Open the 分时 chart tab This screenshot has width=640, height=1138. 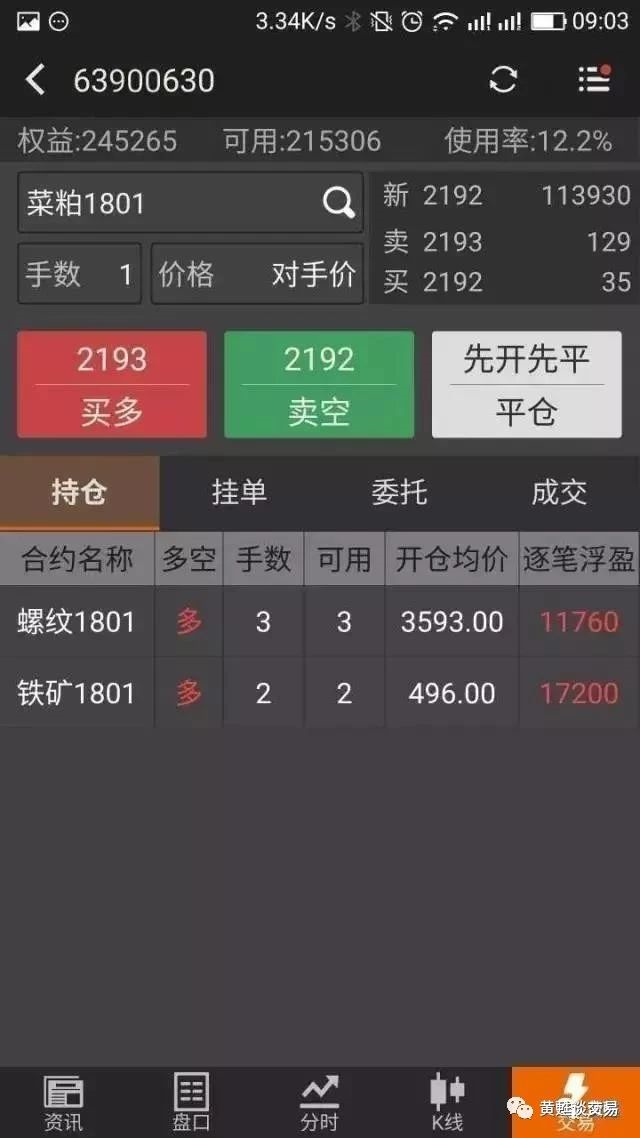coord(319,1103)
